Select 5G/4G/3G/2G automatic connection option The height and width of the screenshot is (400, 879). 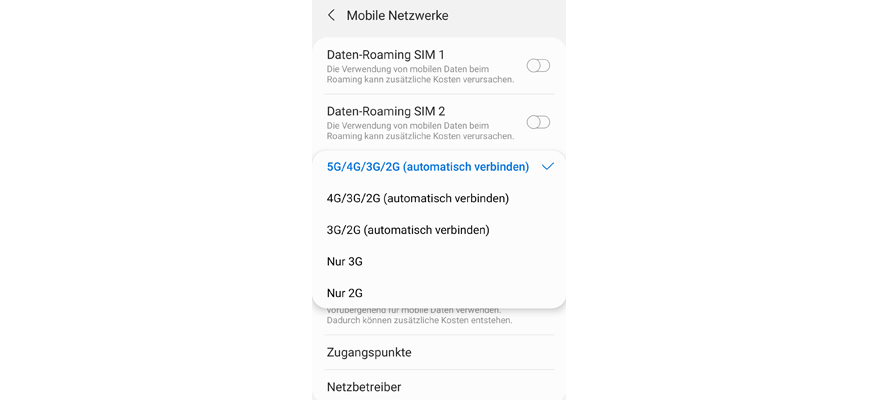coord(428,167)
